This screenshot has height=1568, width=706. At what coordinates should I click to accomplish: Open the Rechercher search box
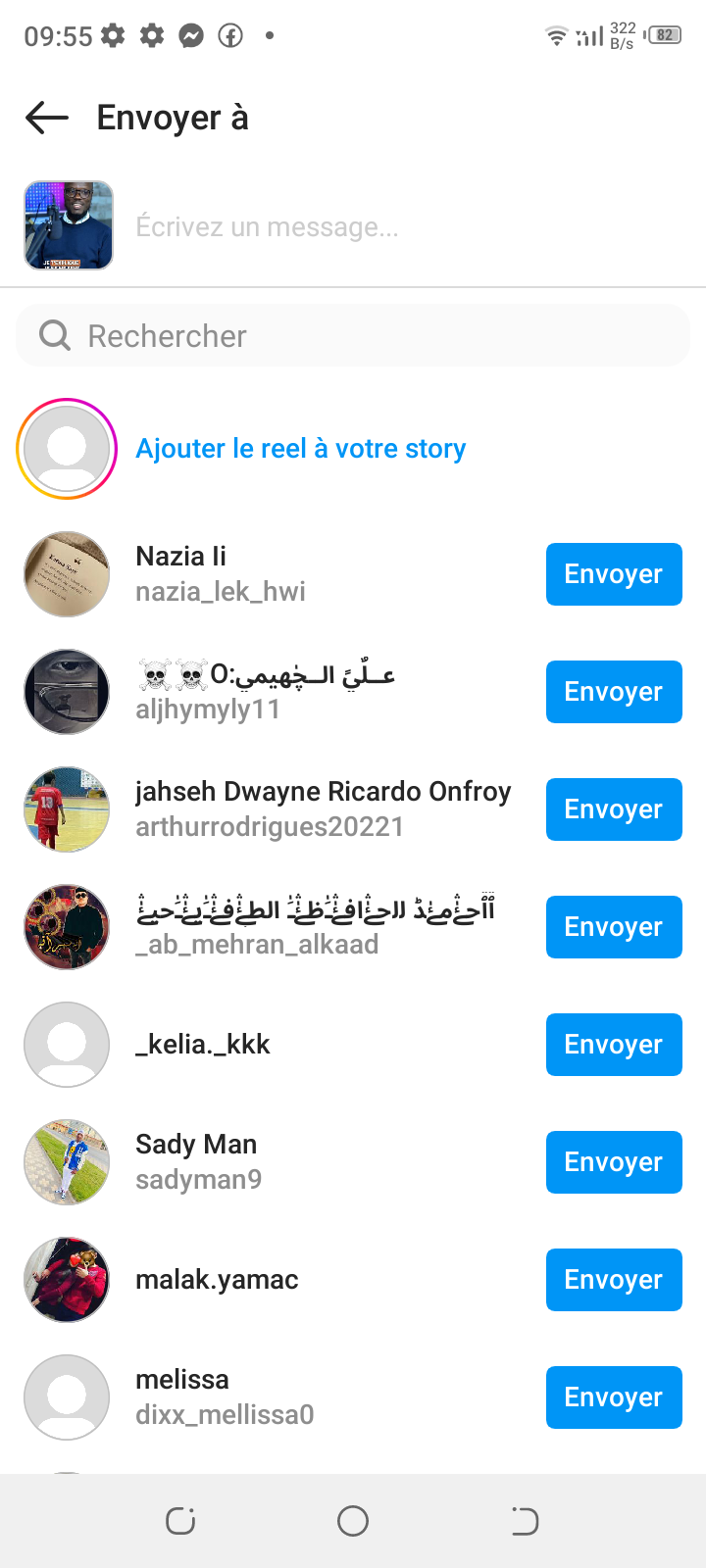coord(353,336)
